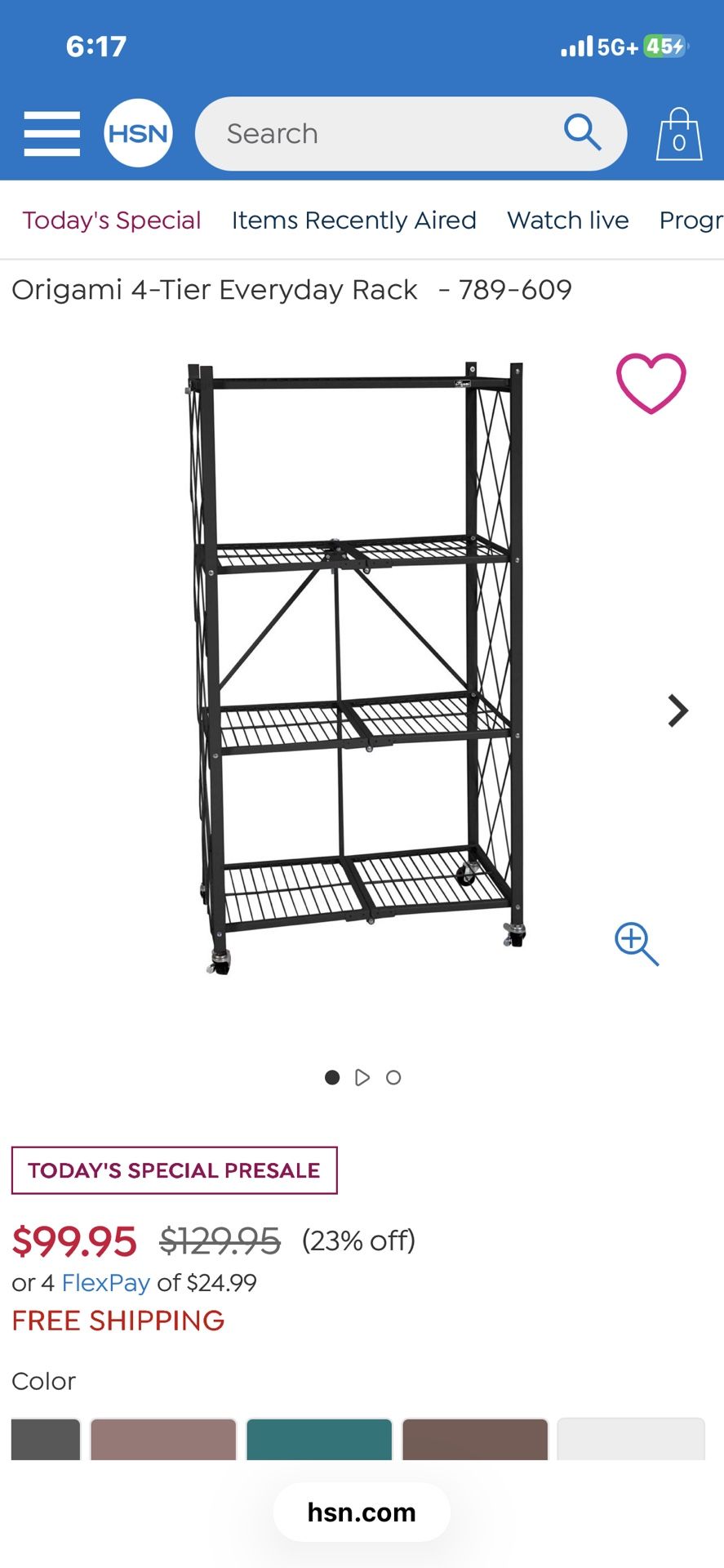Choose the dark gray color swatch

46,1439
